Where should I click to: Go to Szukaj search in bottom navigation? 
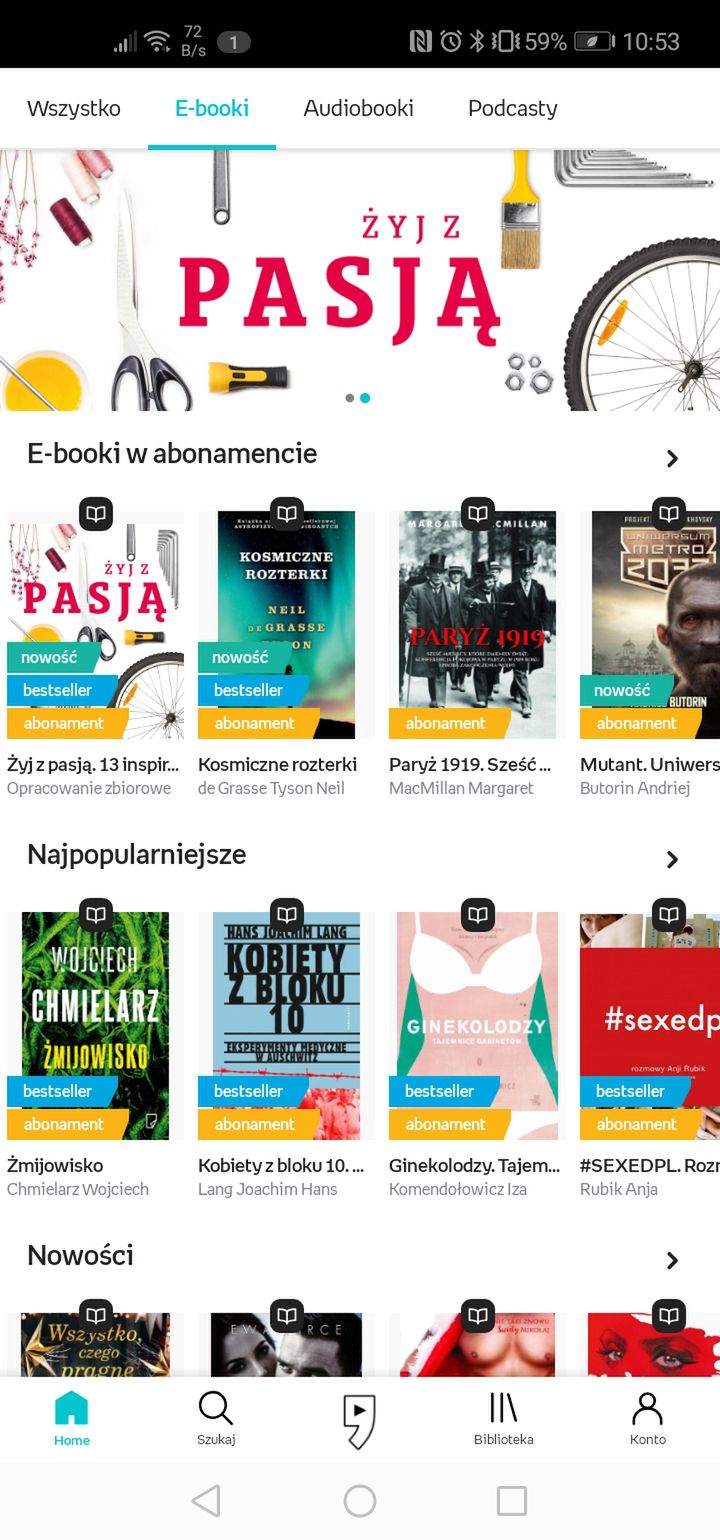click(x=216, y=1418)
